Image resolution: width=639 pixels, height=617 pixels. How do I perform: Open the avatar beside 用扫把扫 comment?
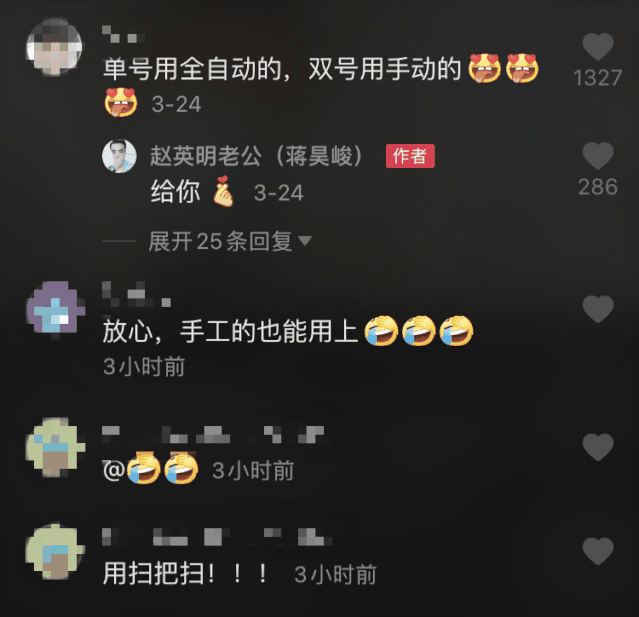click(x=54, y=553)
